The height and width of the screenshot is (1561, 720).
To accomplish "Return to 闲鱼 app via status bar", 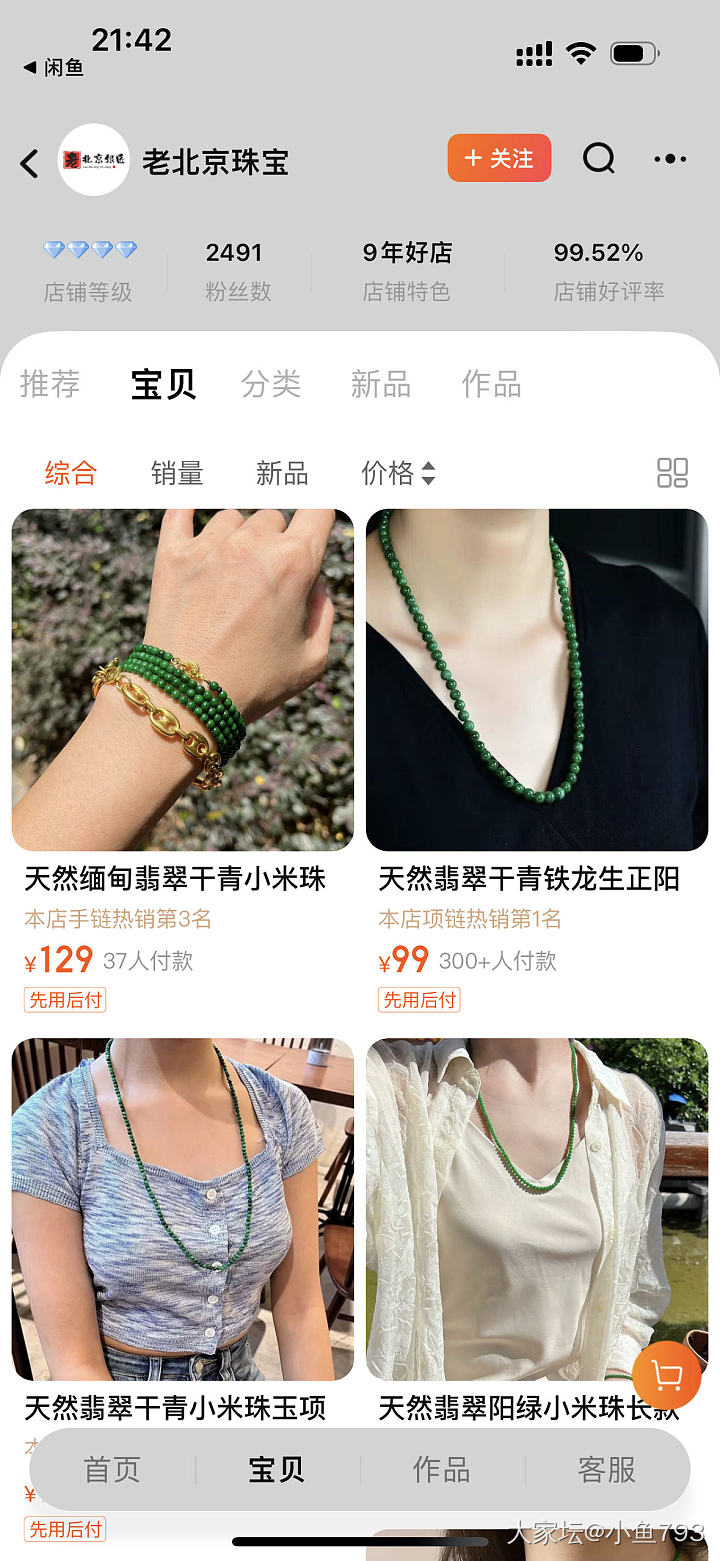I will click(x=54, y=67).
